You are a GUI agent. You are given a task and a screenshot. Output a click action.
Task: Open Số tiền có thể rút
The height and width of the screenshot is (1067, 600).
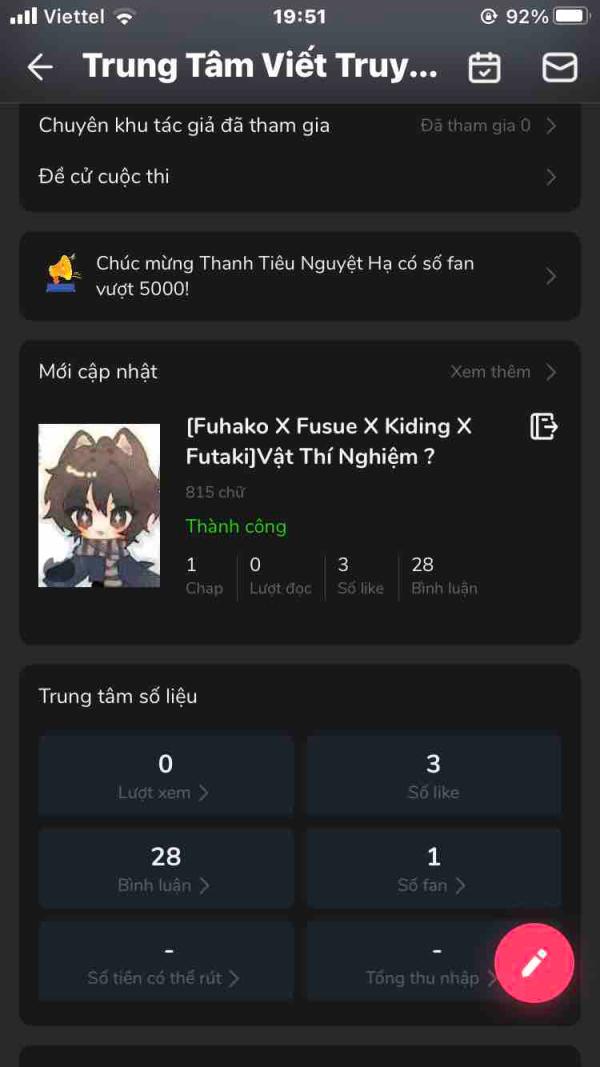(x=166, y=961)
